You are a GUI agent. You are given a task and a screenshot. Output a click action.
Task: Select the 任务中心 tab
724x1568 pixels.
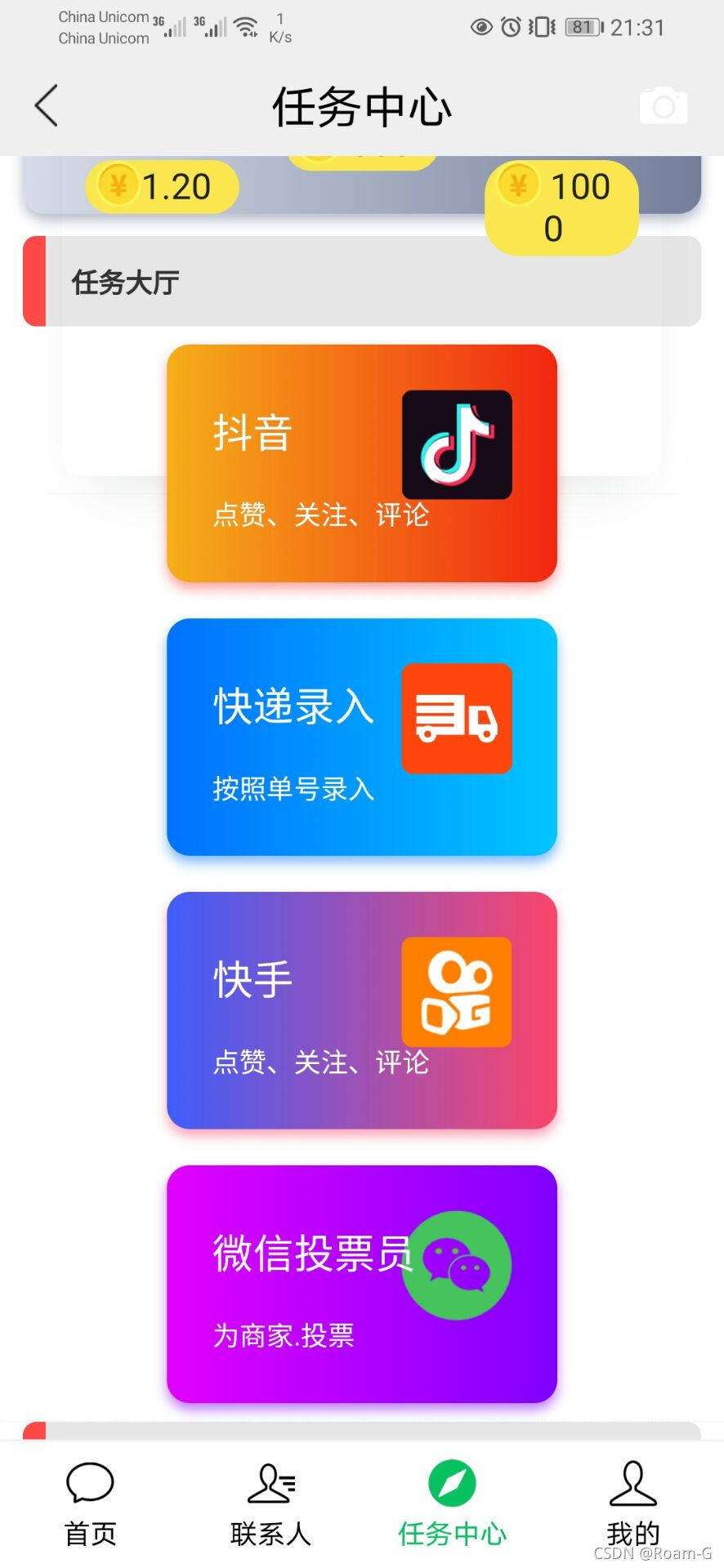tap(452, 1504)
